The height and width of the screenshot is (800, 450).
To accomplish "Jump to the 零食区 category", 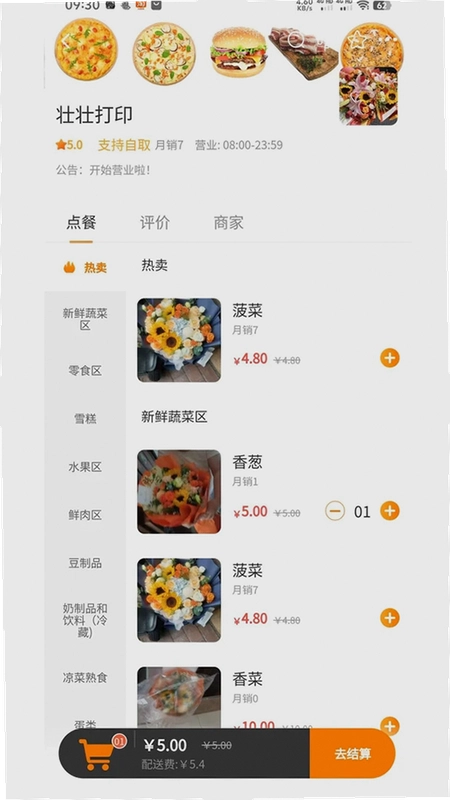I will click(85, 370).
